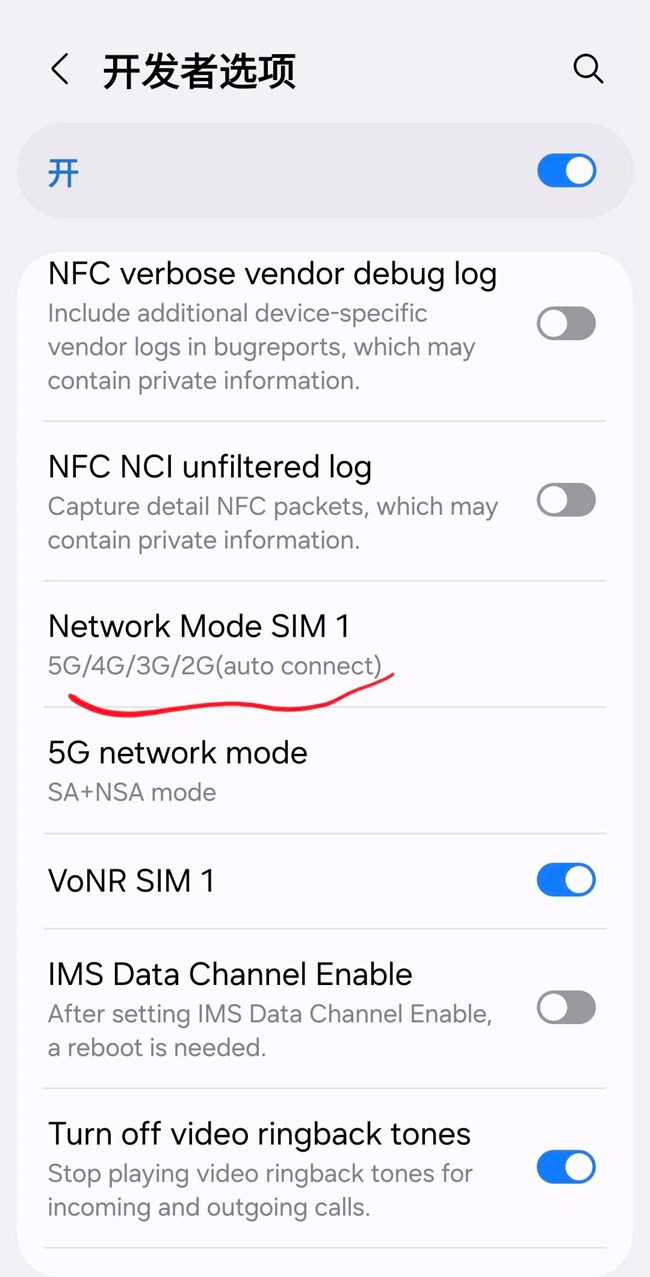Turn off the developer options master switch
650x1277 pixels.
(x=566, y=171)
